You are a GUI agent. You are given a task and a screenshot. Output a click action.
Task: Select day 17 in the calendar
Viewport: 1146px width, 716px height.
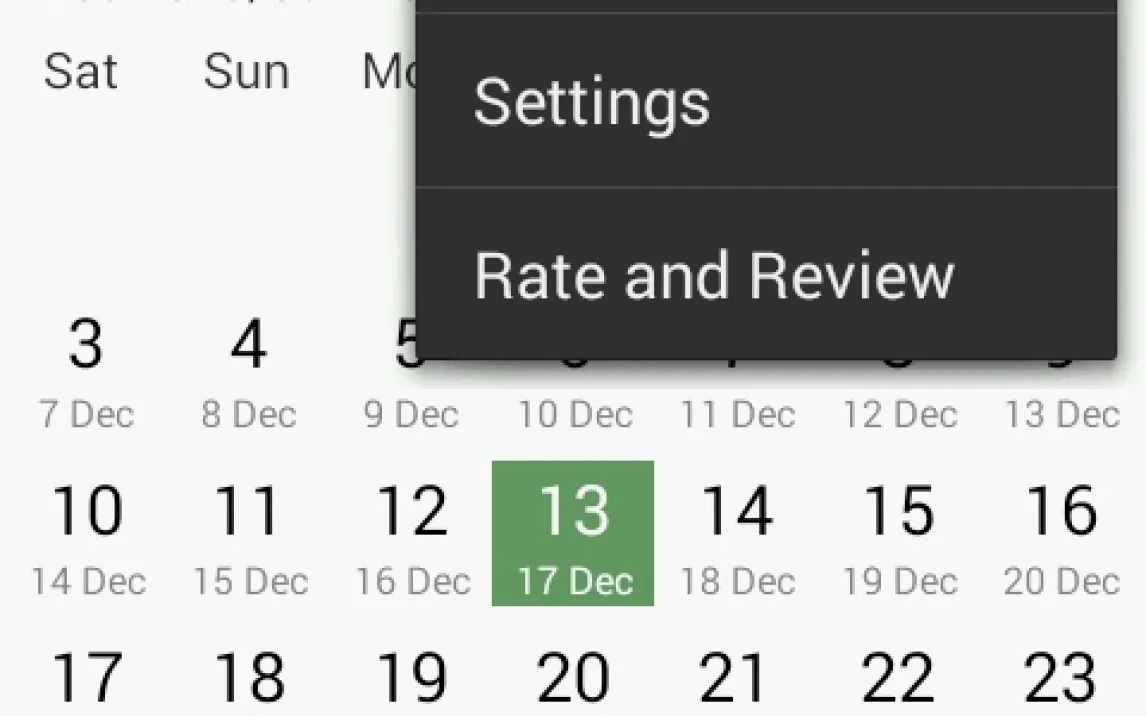coord(88,680)
